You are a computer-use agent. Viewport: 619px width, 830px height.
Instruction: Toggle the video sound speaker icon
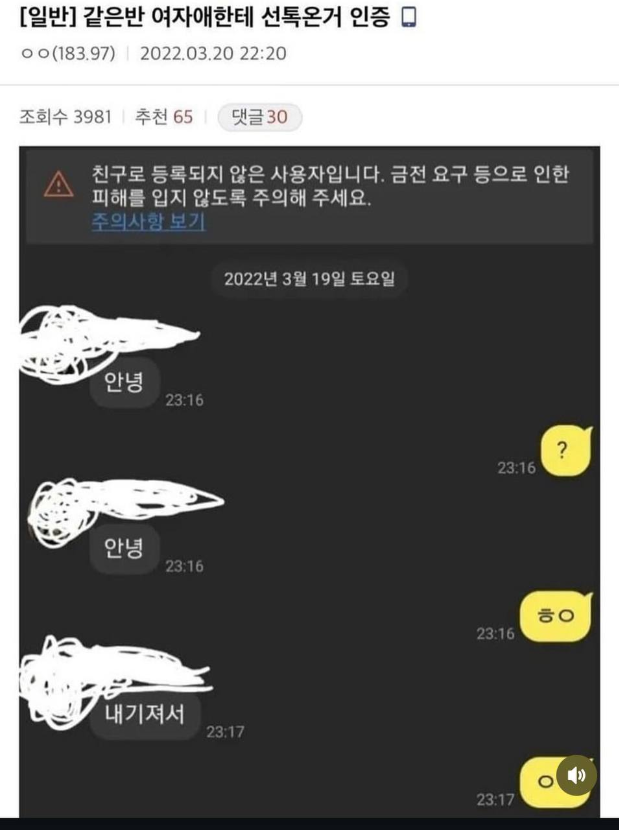576,775
